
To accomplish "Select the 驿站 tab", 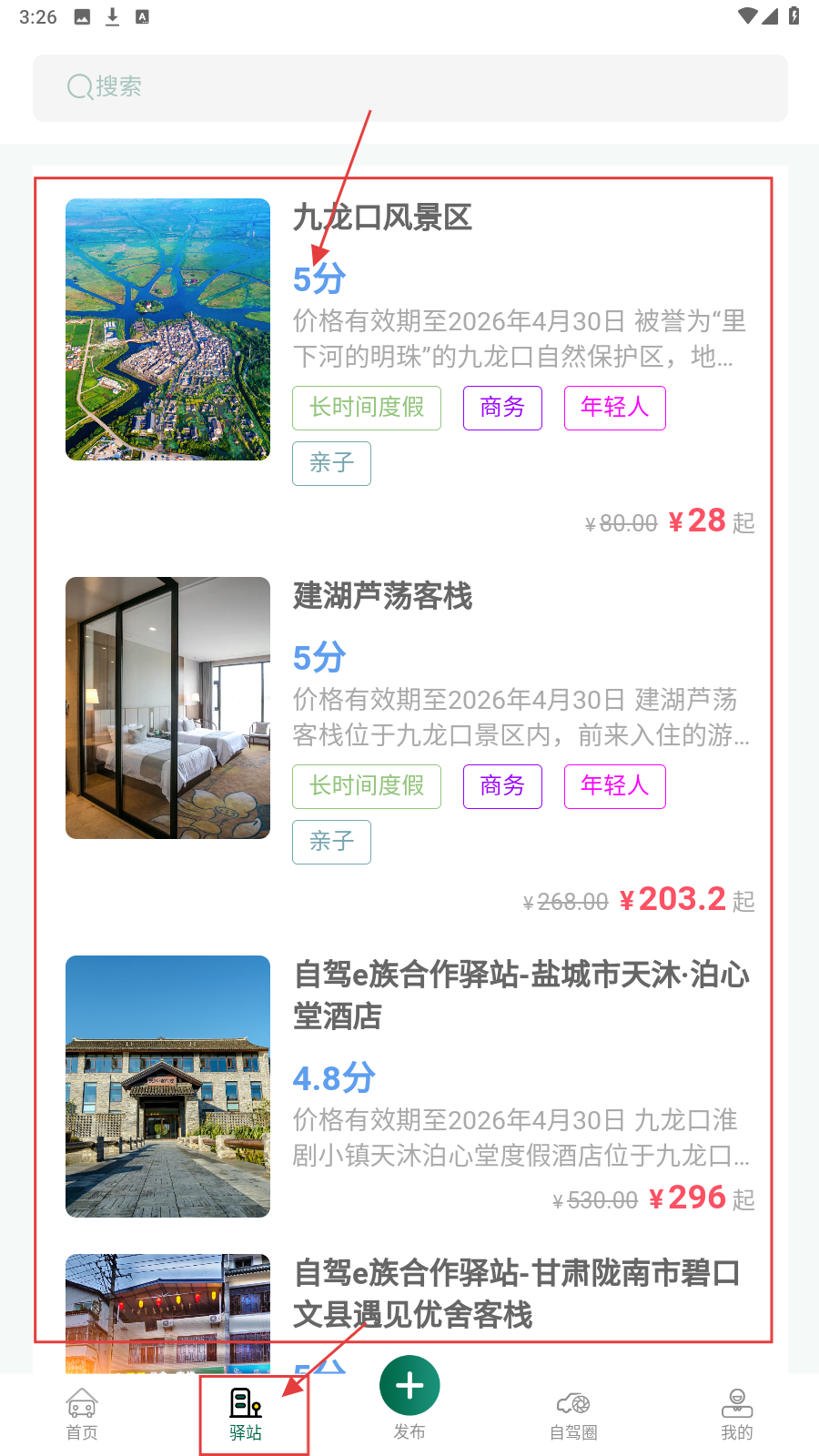I will (x=246, y=1414).
